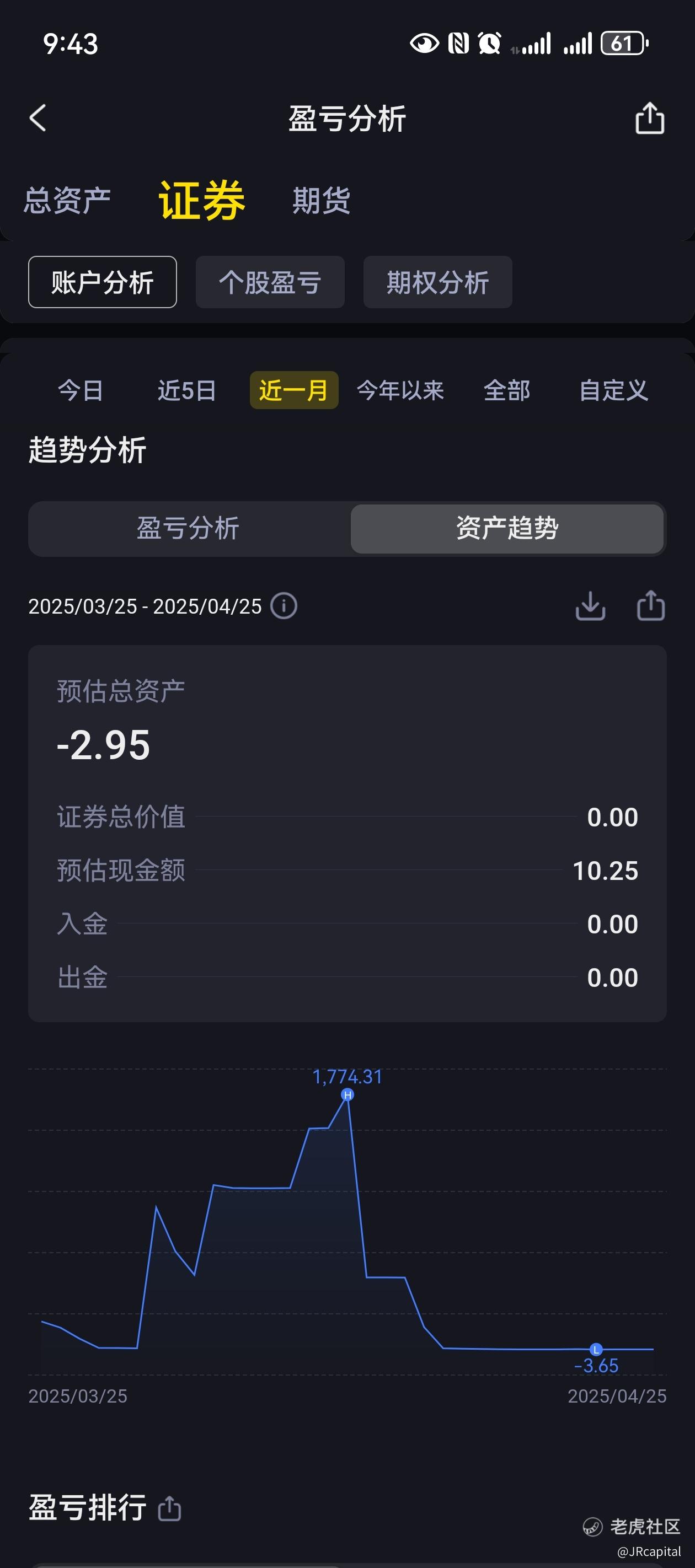Switch to the 总资产 tab
Viewport: 695px width, 1568px height.
click(x=67, y=200)
